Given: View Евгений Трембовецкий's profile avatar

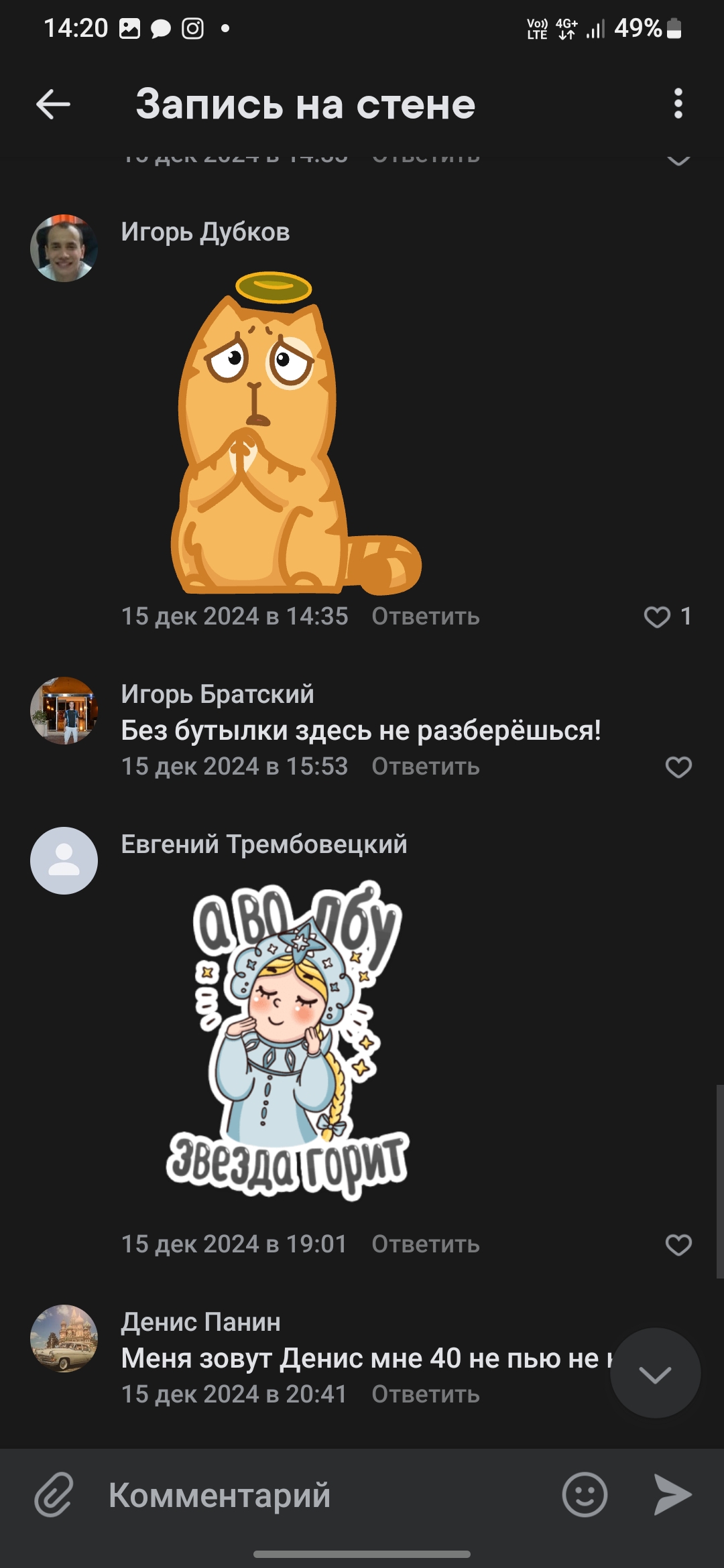Looking at the screenshot, I should pos(64,860).
